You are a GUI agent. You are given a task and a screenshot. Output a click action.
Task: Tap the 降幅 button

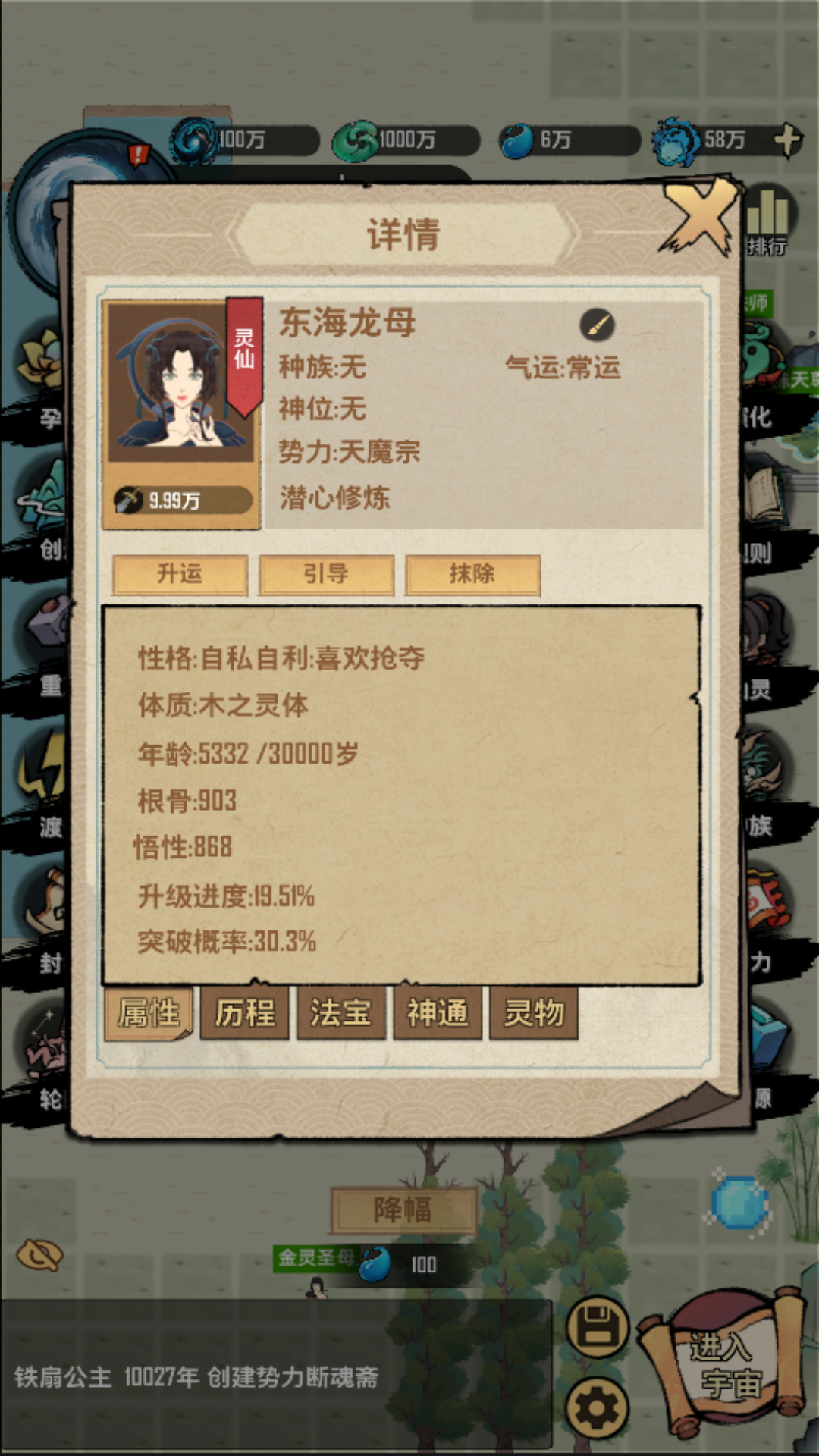[403, 1210]
